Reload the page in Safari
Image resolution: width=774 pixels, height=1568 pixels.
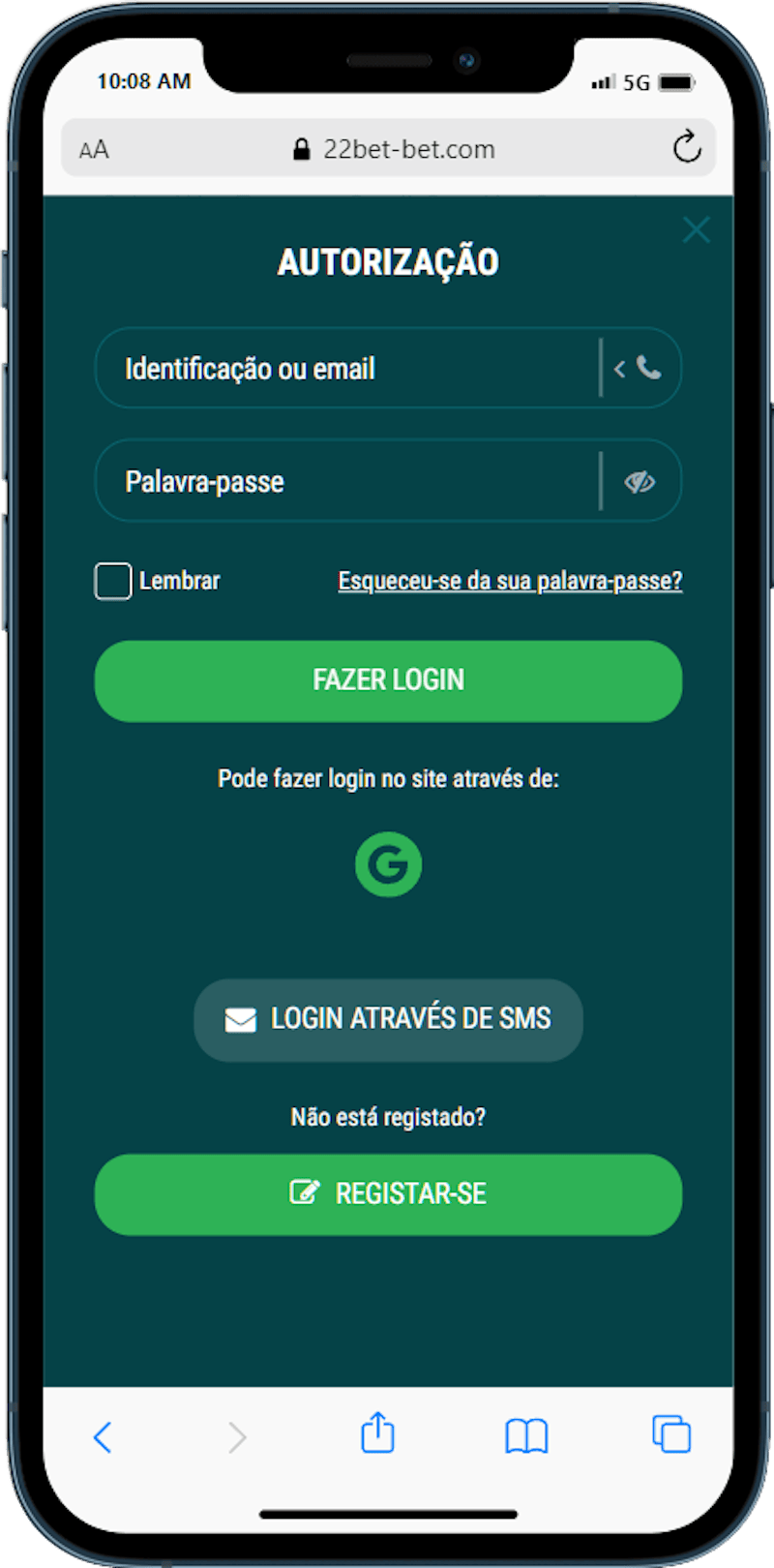pos(686,149)
